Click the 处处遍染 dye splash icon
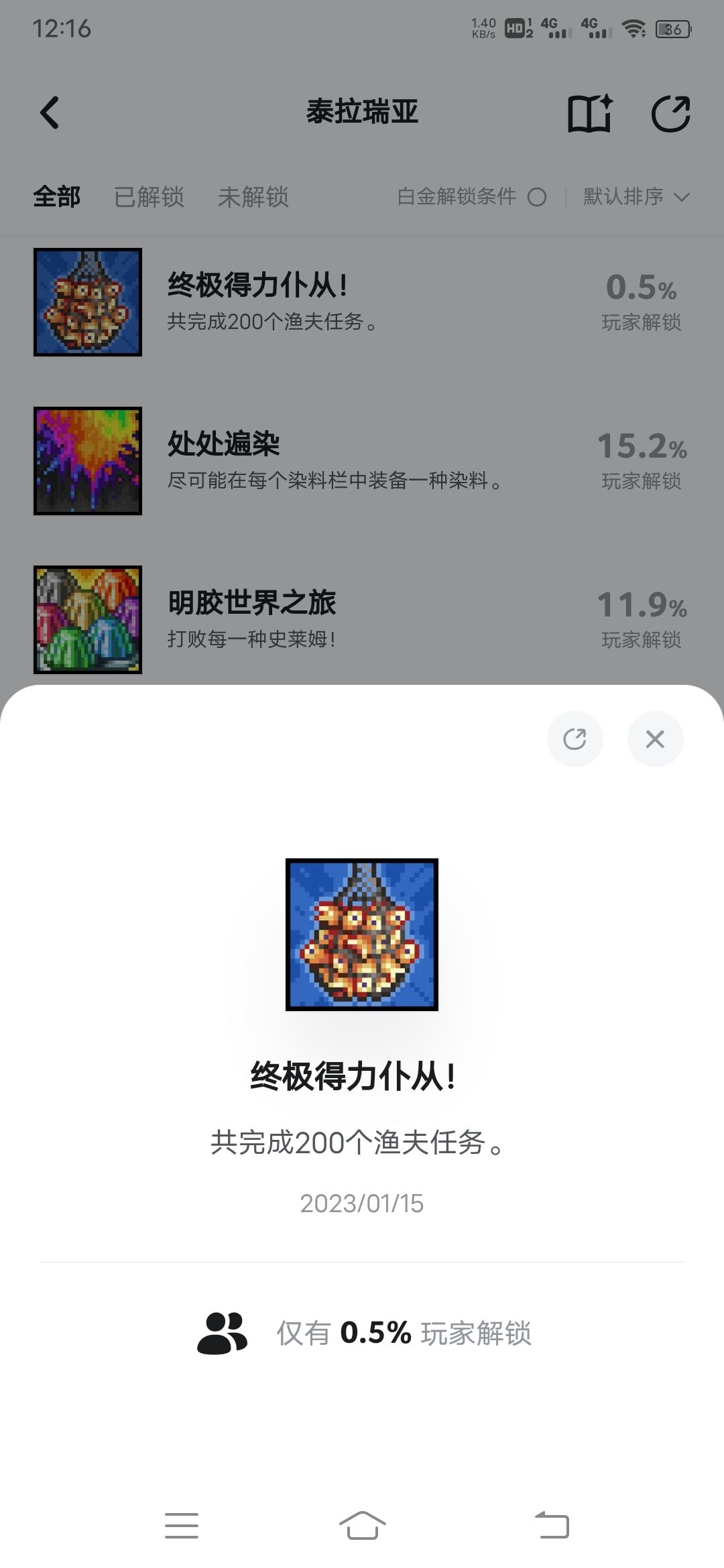This screenshot has width=724, height=1568. pos(88,460)
